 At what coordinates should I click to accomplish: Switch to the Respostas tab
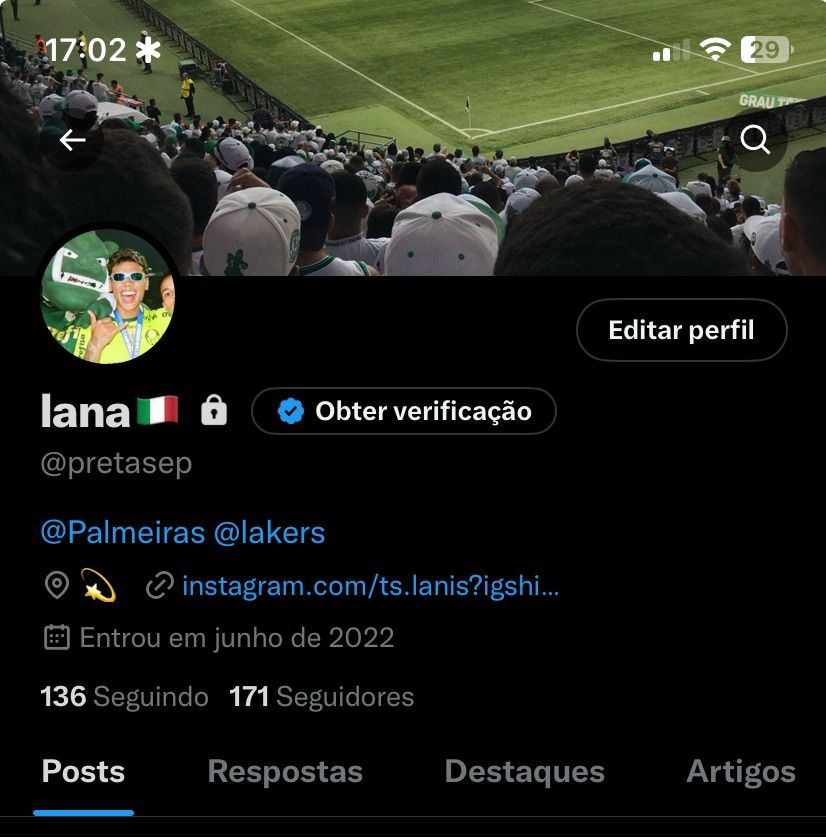tap(285, 772)
